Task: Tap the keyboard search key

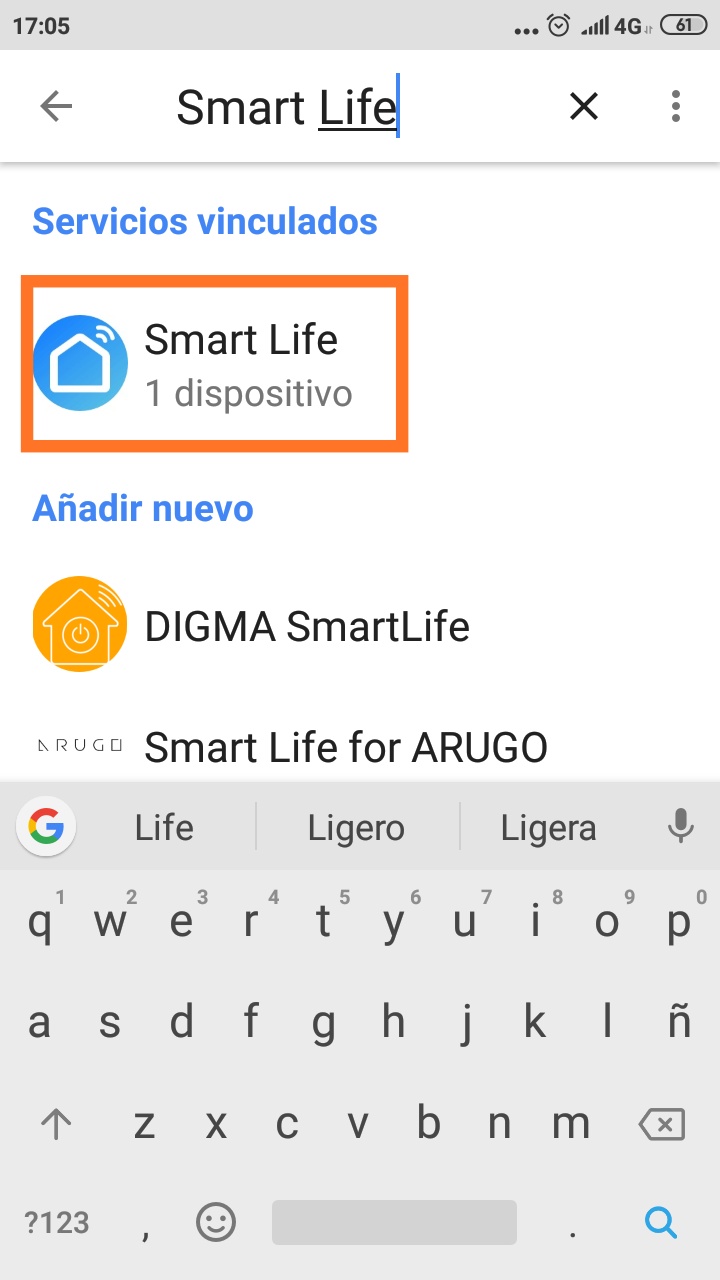Action: tap(661, 1222)
